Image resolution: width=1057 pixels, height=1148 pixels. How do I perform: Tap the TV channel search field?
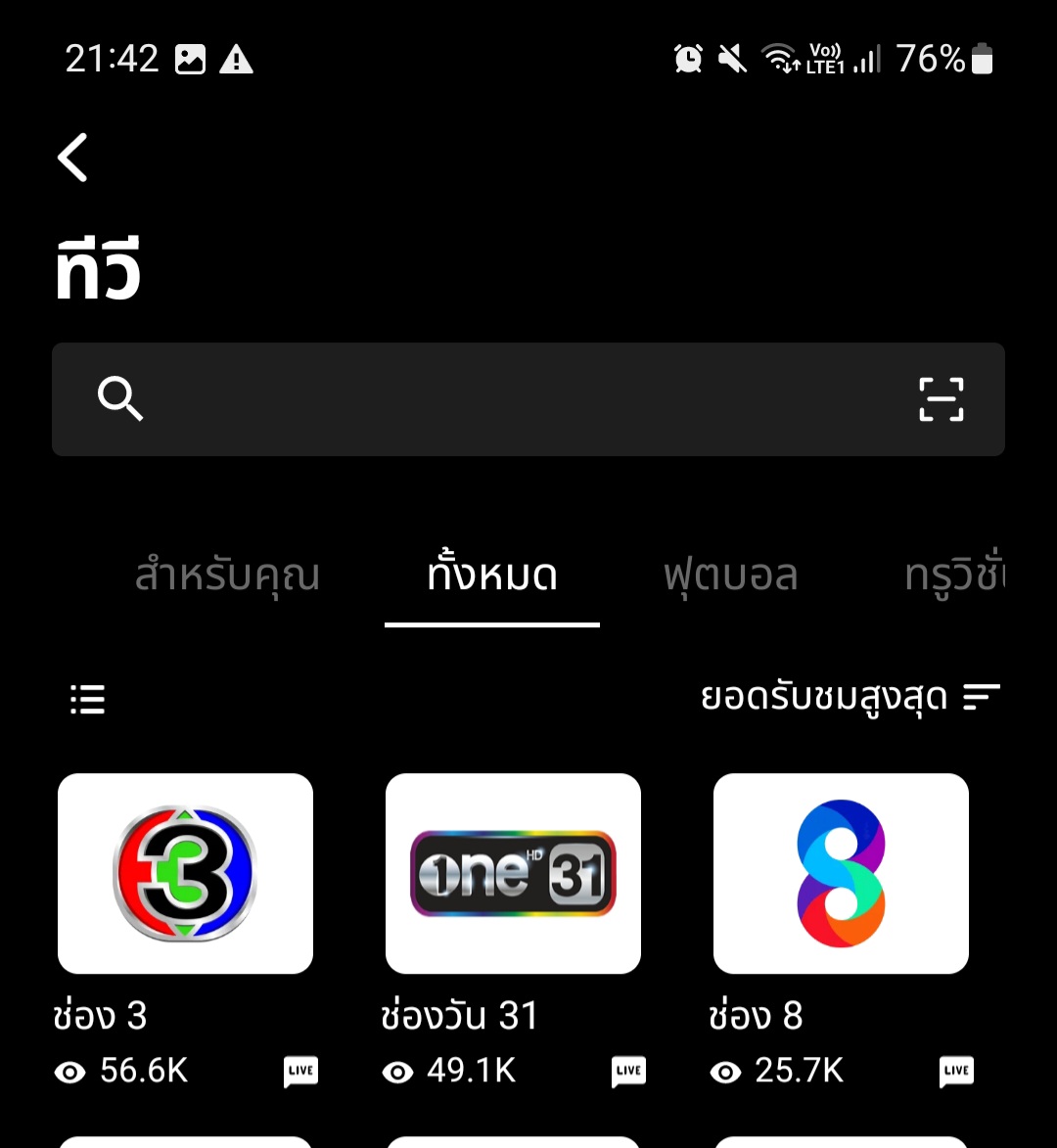point(509,399)
